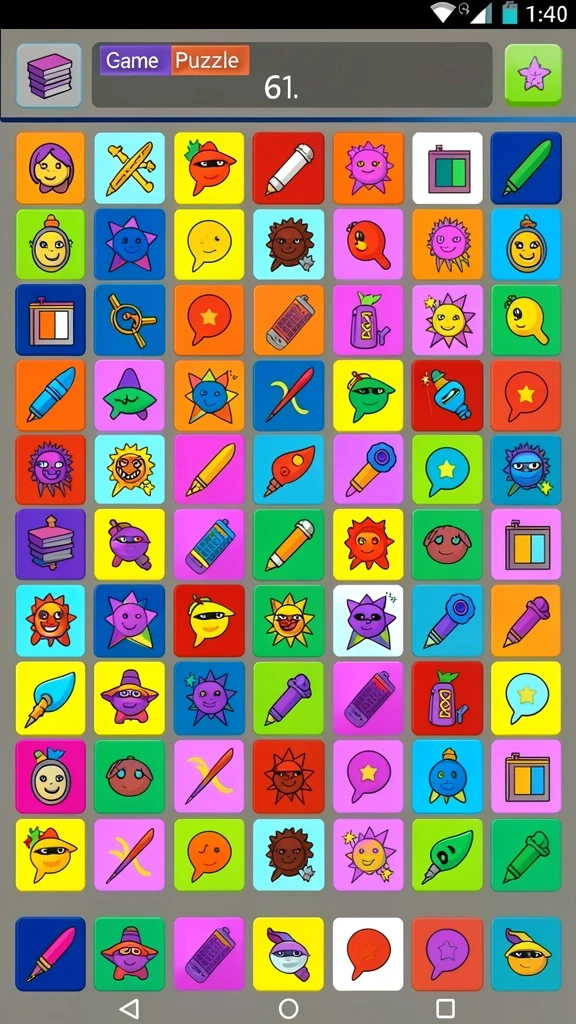Choose the pink pen on dark blue tile
Screen dimensions: 576x1024
[x=50, y=953]
